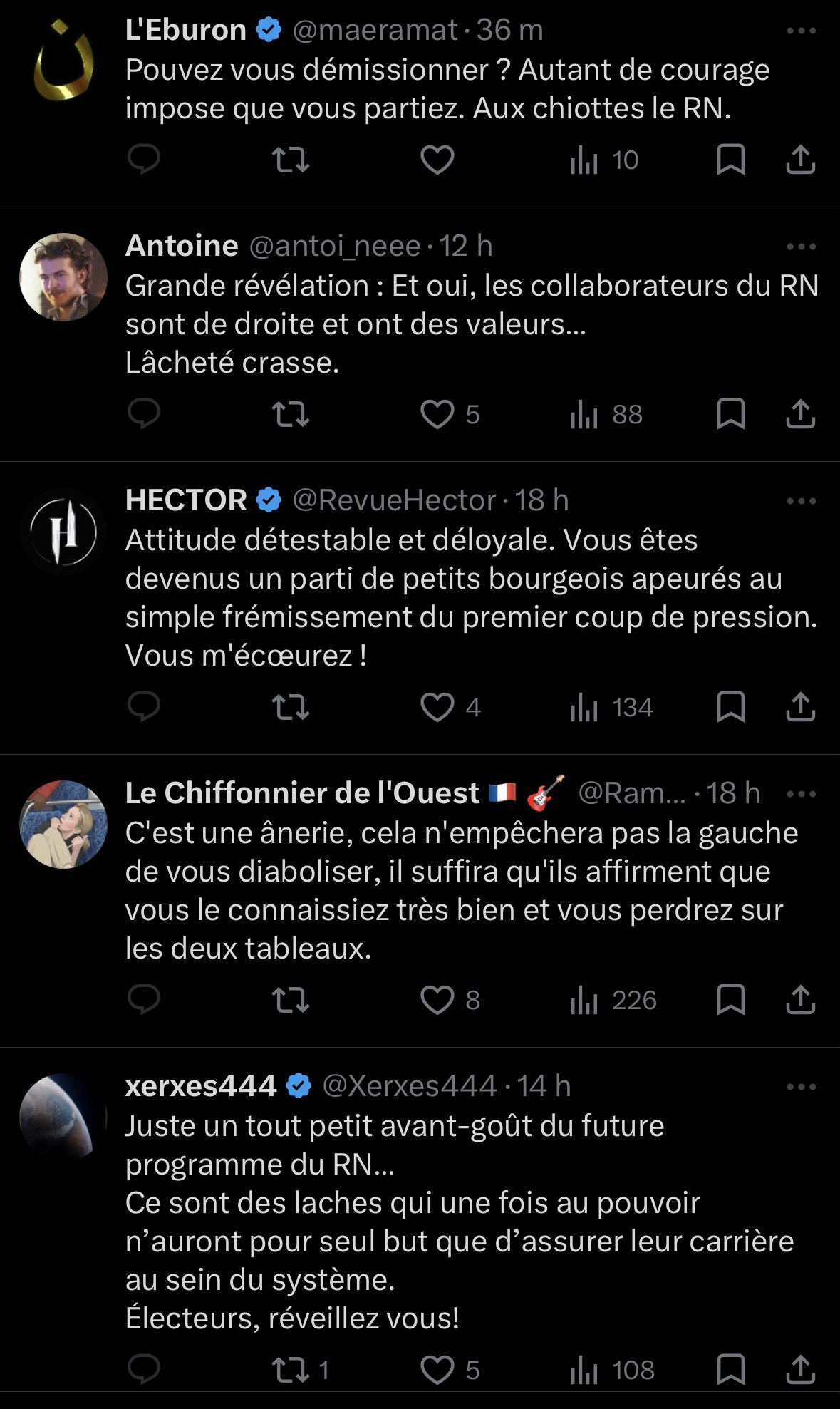The width and height of the screenshot is (840, 1409).
Task: Like Le Chiffonnier de l'Ouest's tweet
Action: pyautogui.click(x=437, y=1000)
